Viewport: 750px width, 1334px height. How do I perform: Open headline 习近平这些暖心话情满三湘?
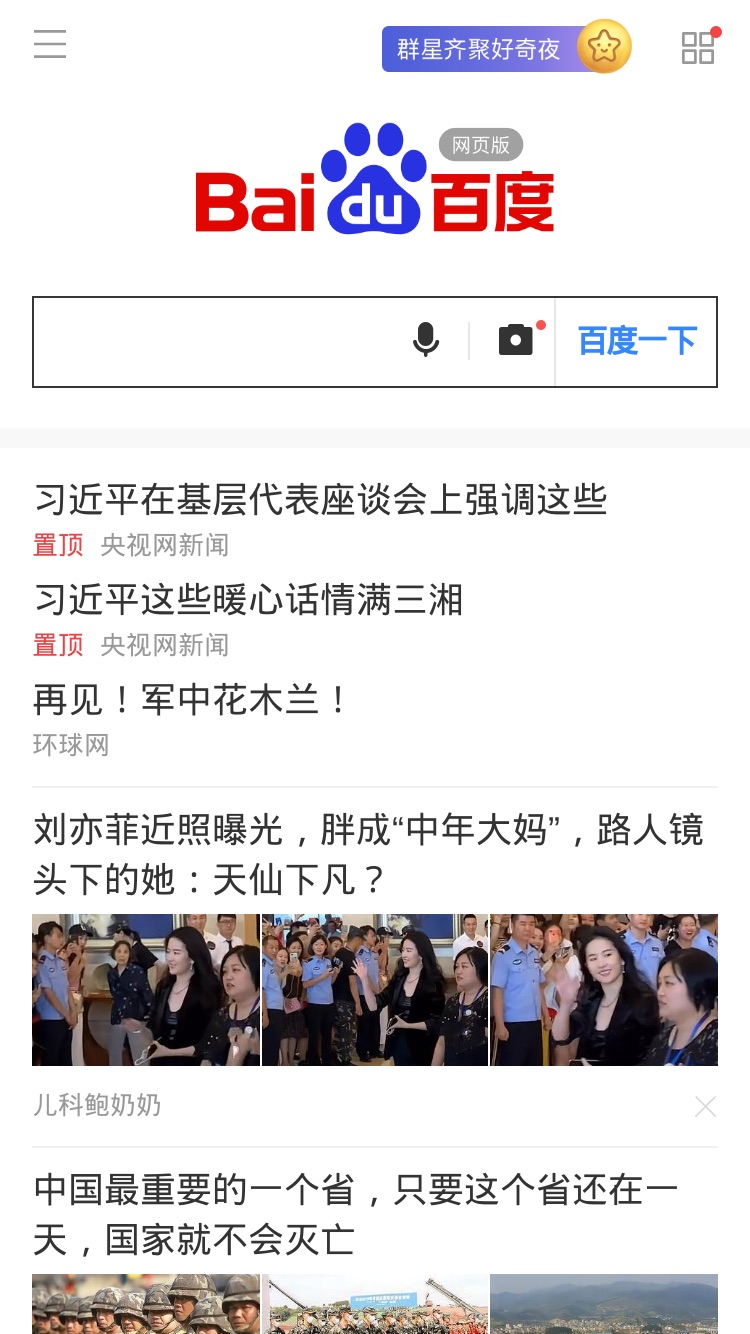point(249,599)
